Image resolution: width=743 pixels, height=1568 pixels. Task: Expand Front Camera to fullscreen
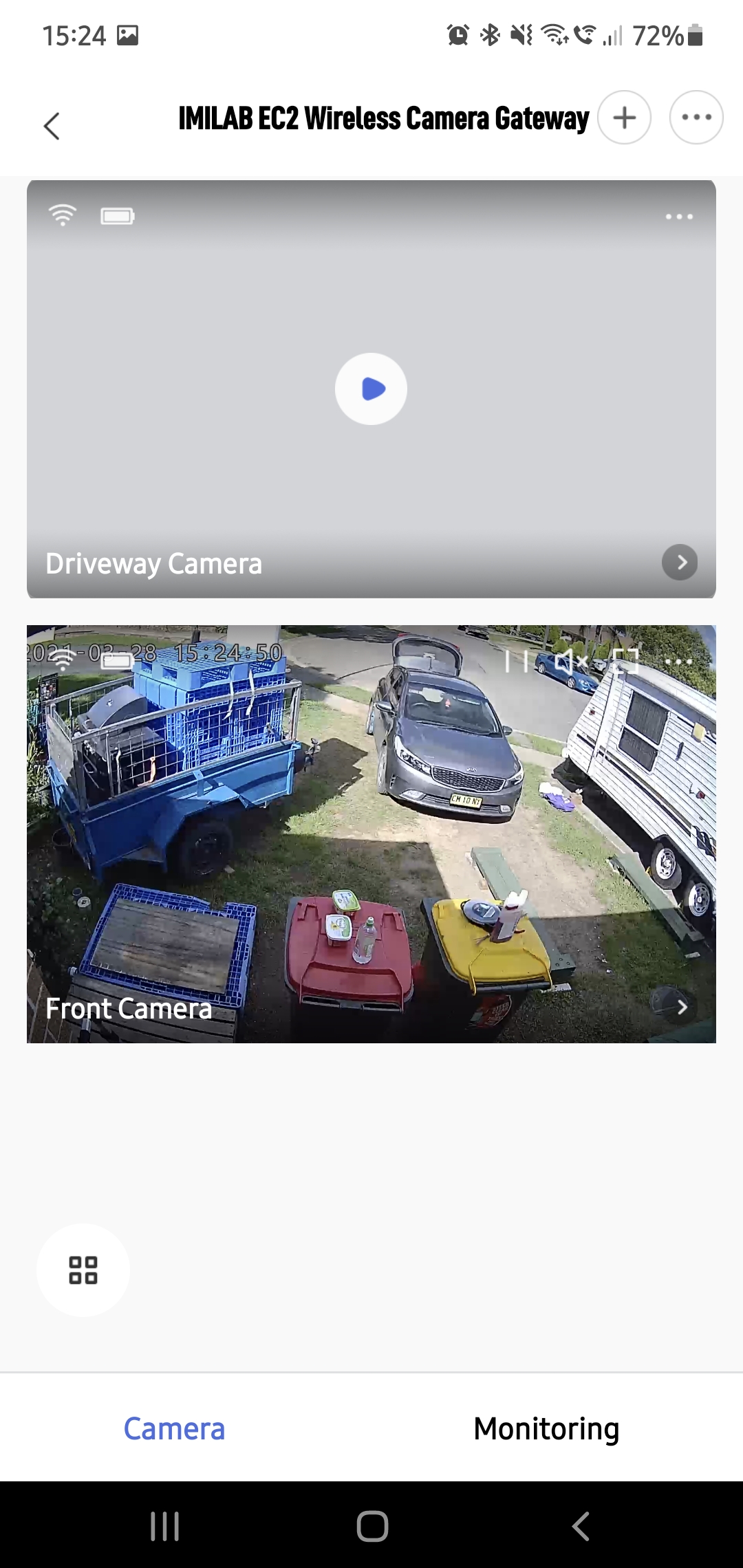point(625,662)
